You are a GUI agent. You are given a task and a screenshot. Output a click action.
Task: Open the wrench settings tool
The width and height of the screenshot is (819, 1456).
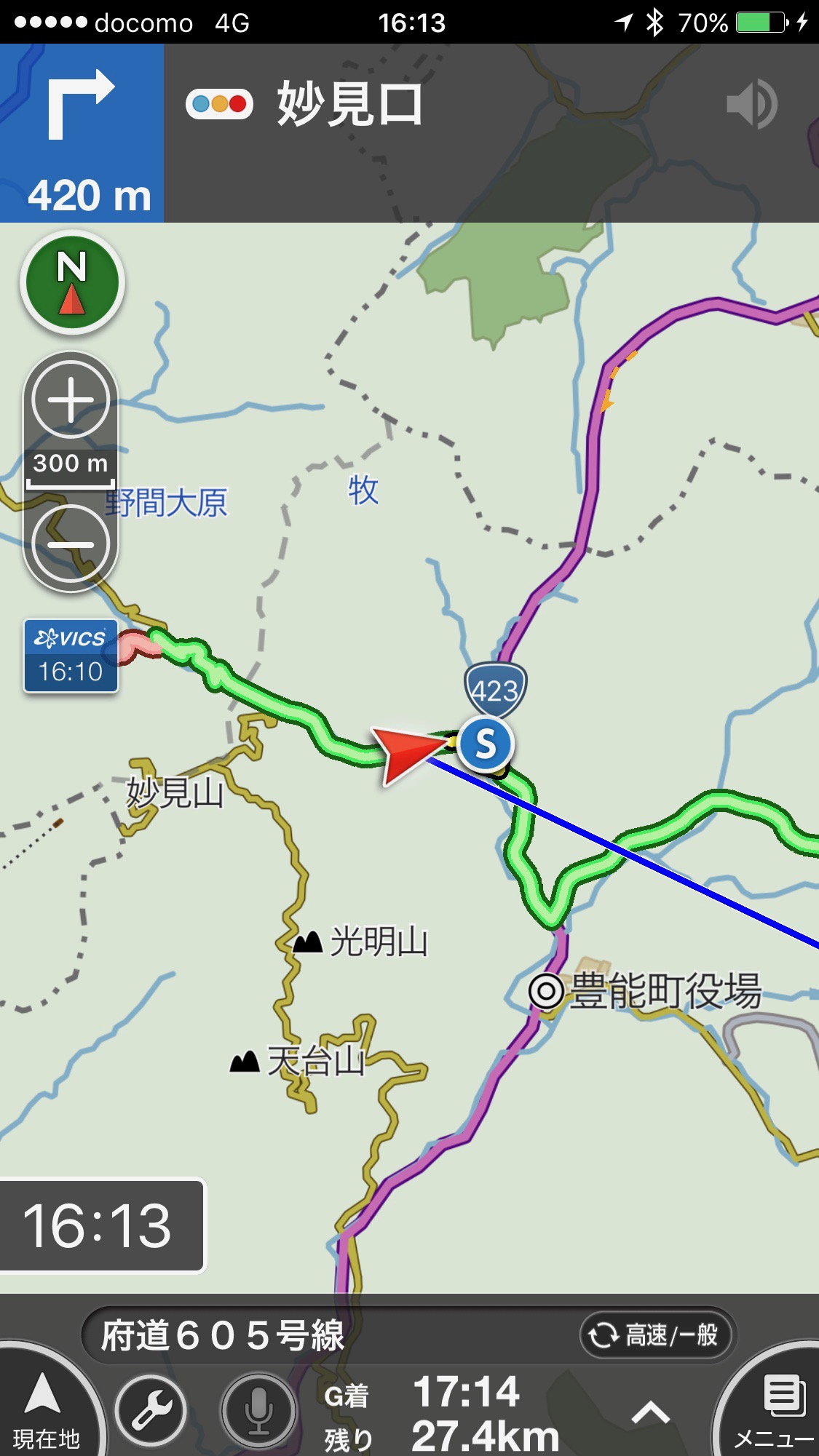coord(151,1411)
